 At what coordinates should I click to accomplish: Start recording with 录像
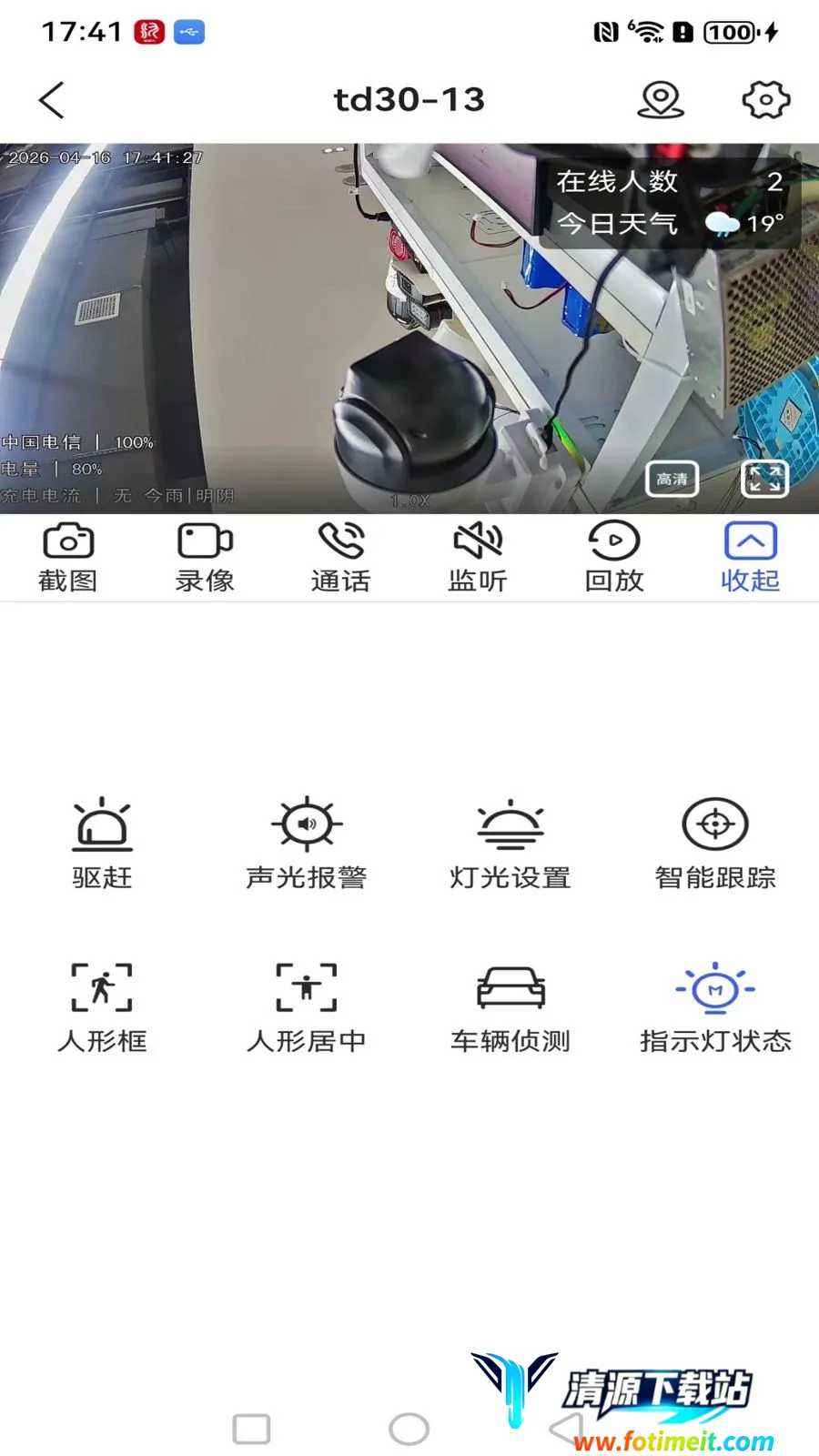tap(205, 557)
